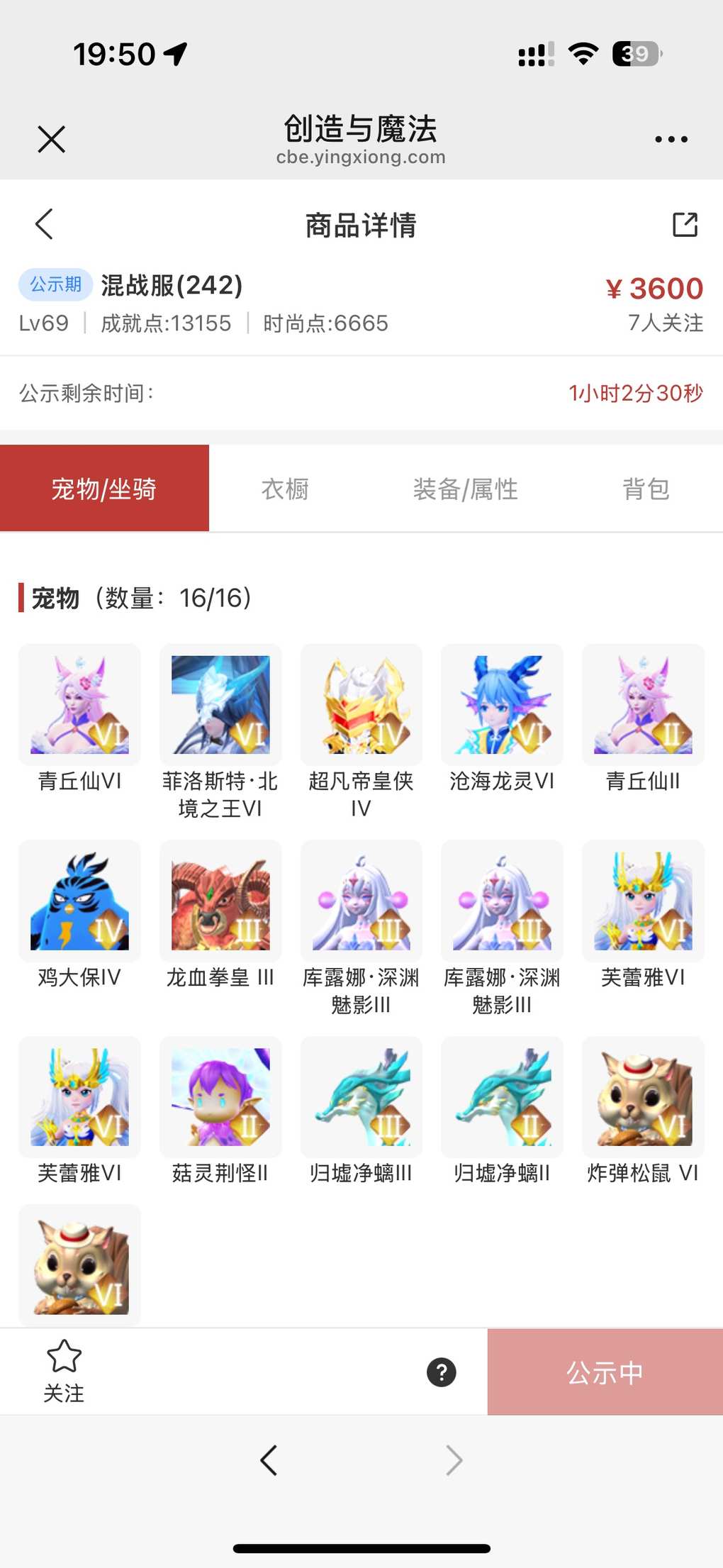Open the three-dot overflow menu
This screenshot has width=723, height=1568.
tap(671, 139)
